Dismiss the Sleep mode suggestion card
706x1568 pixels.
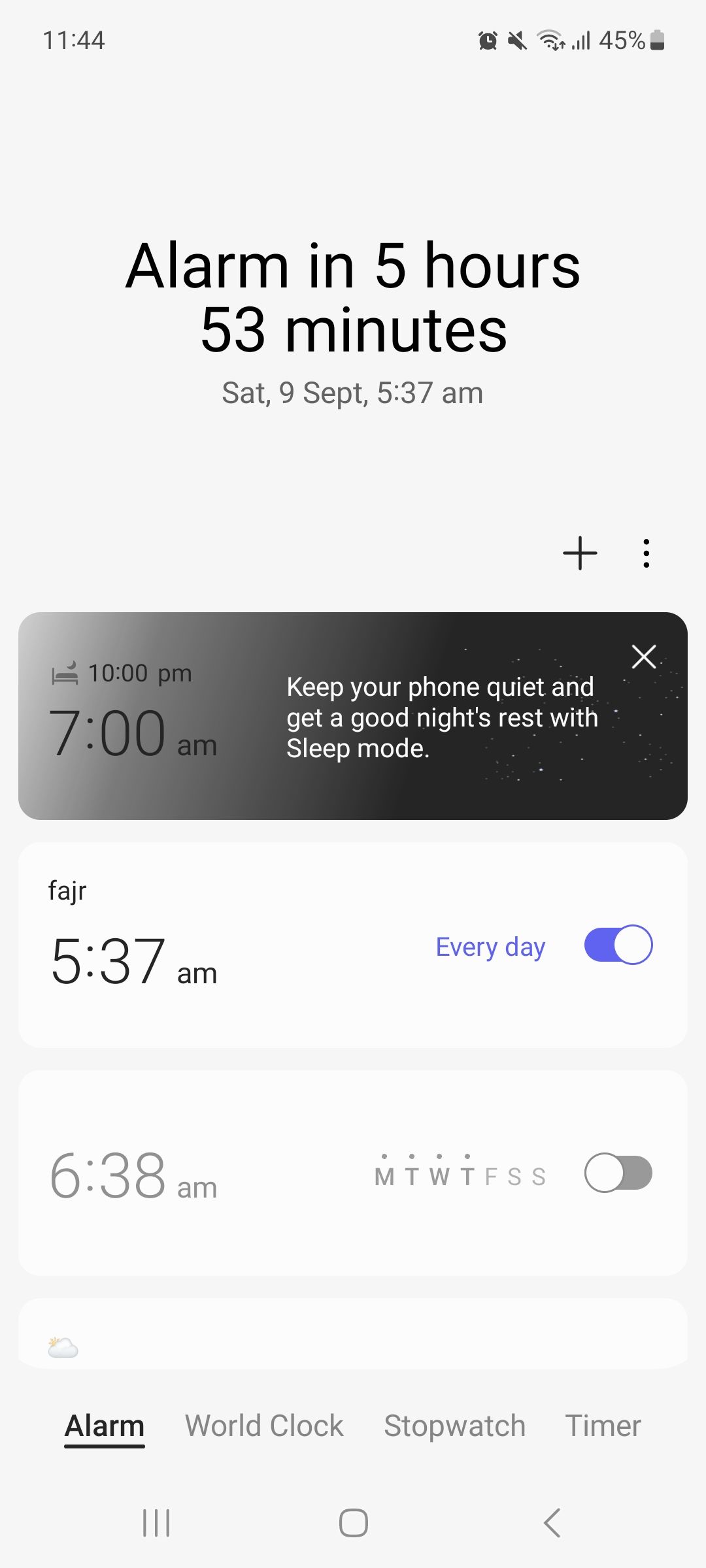tap(644, 657)
